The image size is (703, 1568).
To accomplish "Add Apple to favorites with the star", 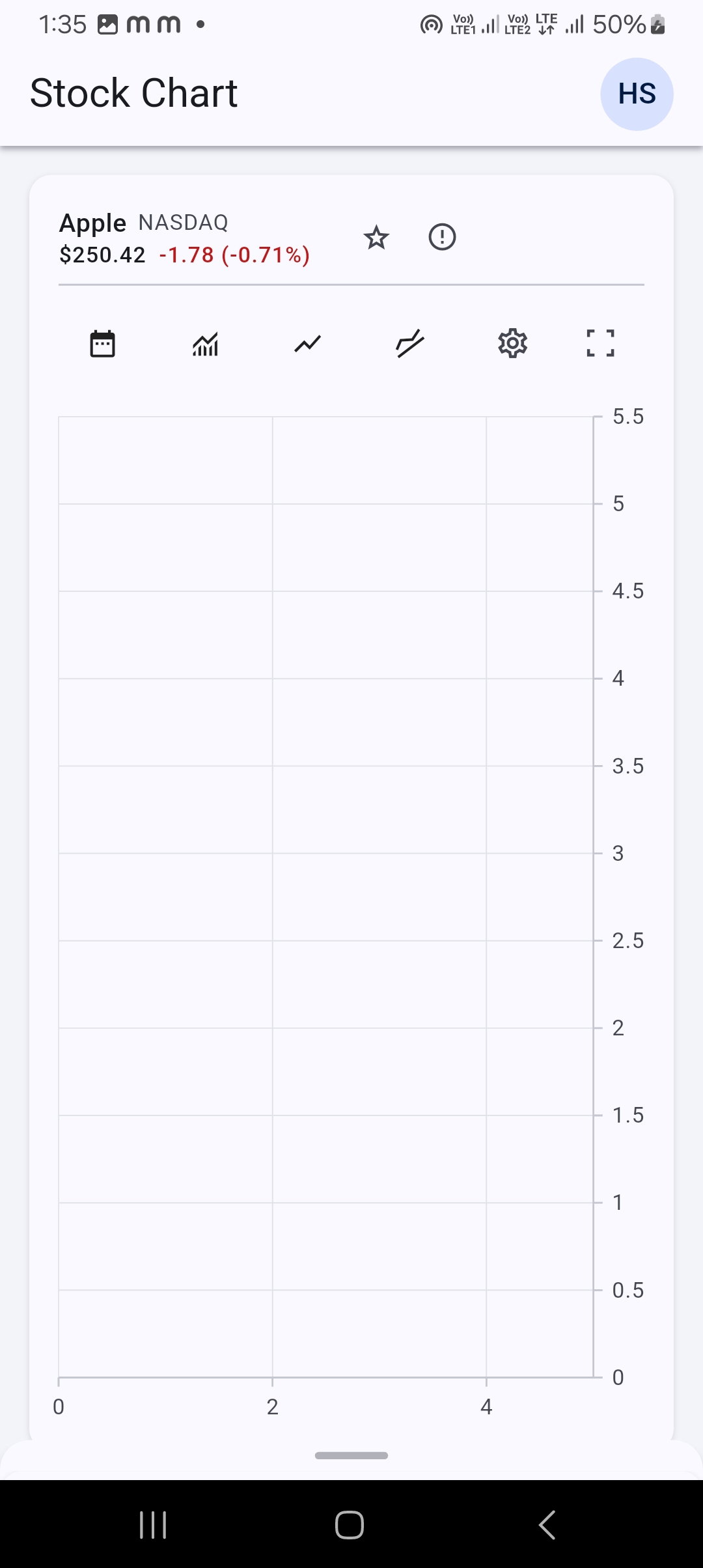I will [376, 238].
